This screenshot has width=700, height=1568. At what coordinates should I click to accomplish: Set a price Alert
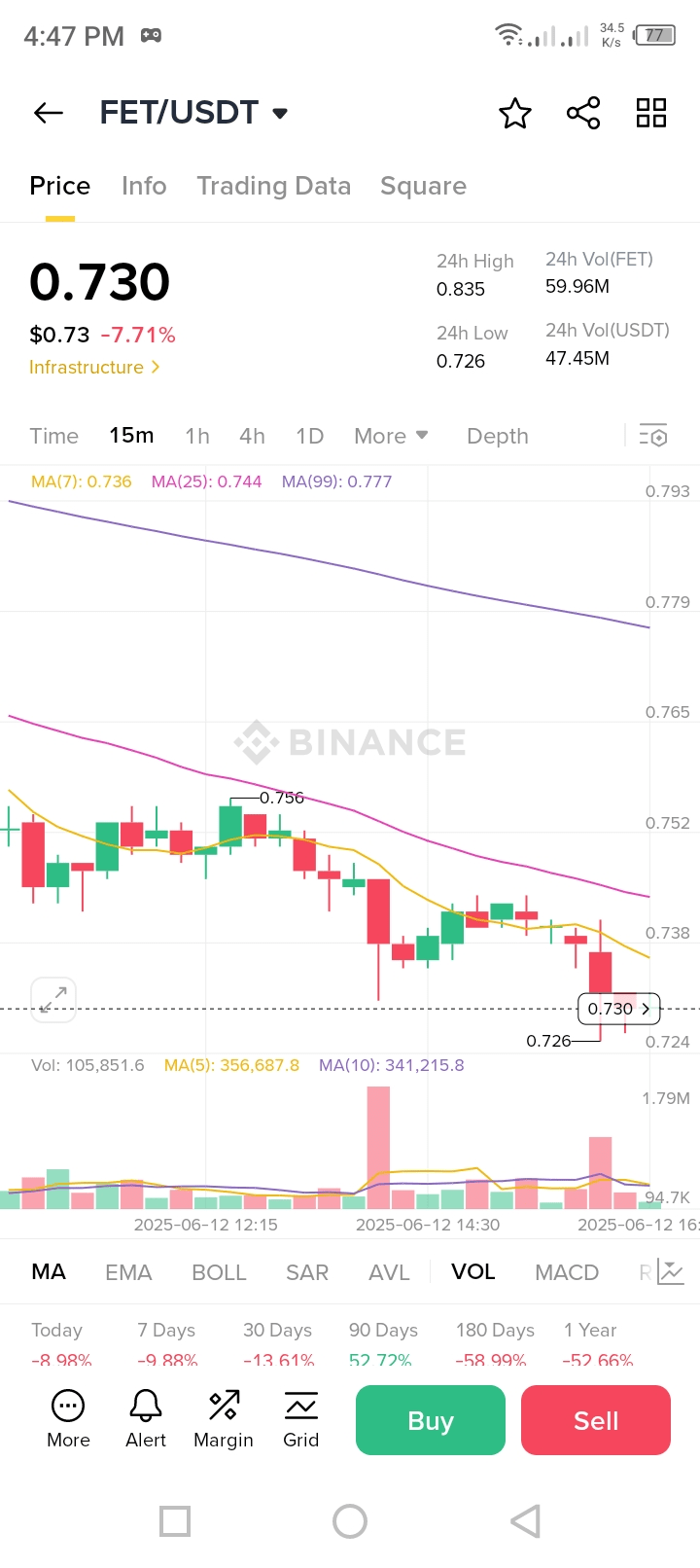coord(146,1419)
